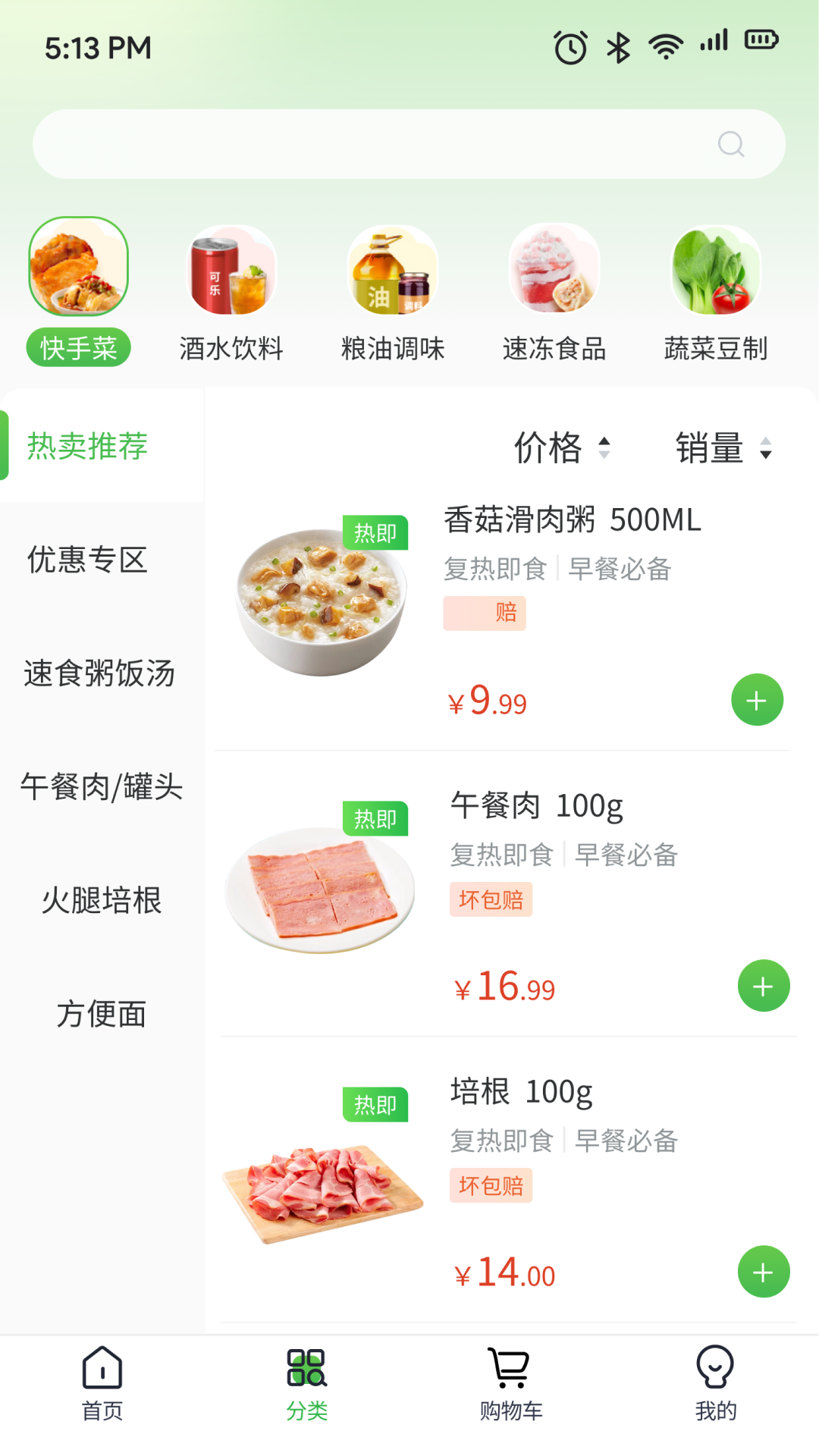Go to 首页 in the bottom navigation
The image size is (819, 1456).
(102, 1388)
